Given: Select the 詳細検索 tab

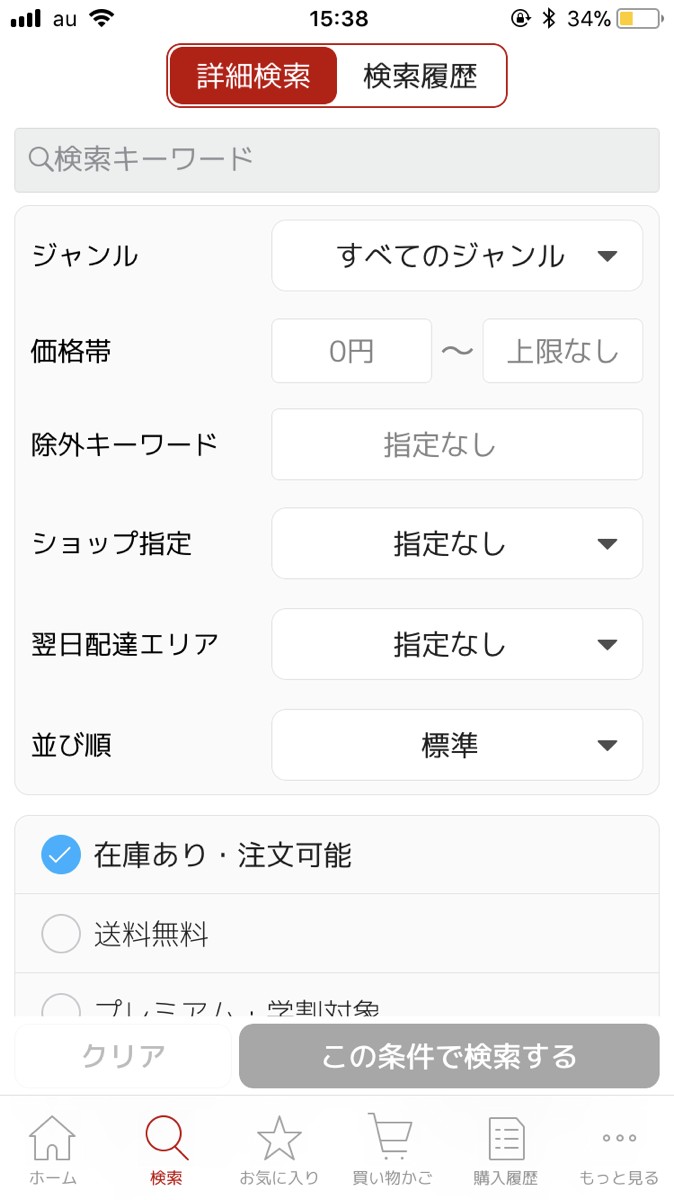Looking at the screenshot, I should pyautogui.click(x=254, y=76).
